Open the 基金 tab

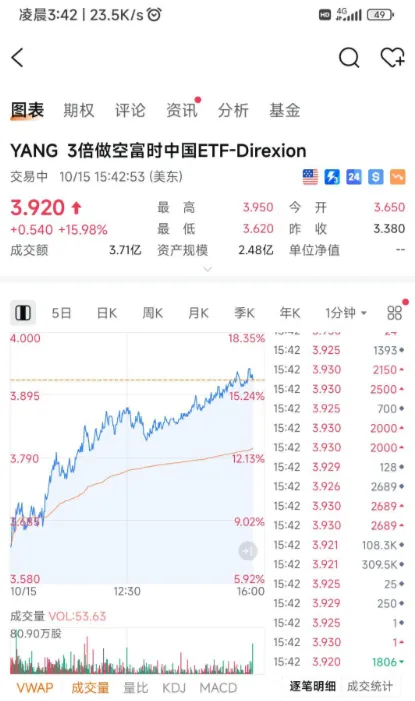[284, 110]
